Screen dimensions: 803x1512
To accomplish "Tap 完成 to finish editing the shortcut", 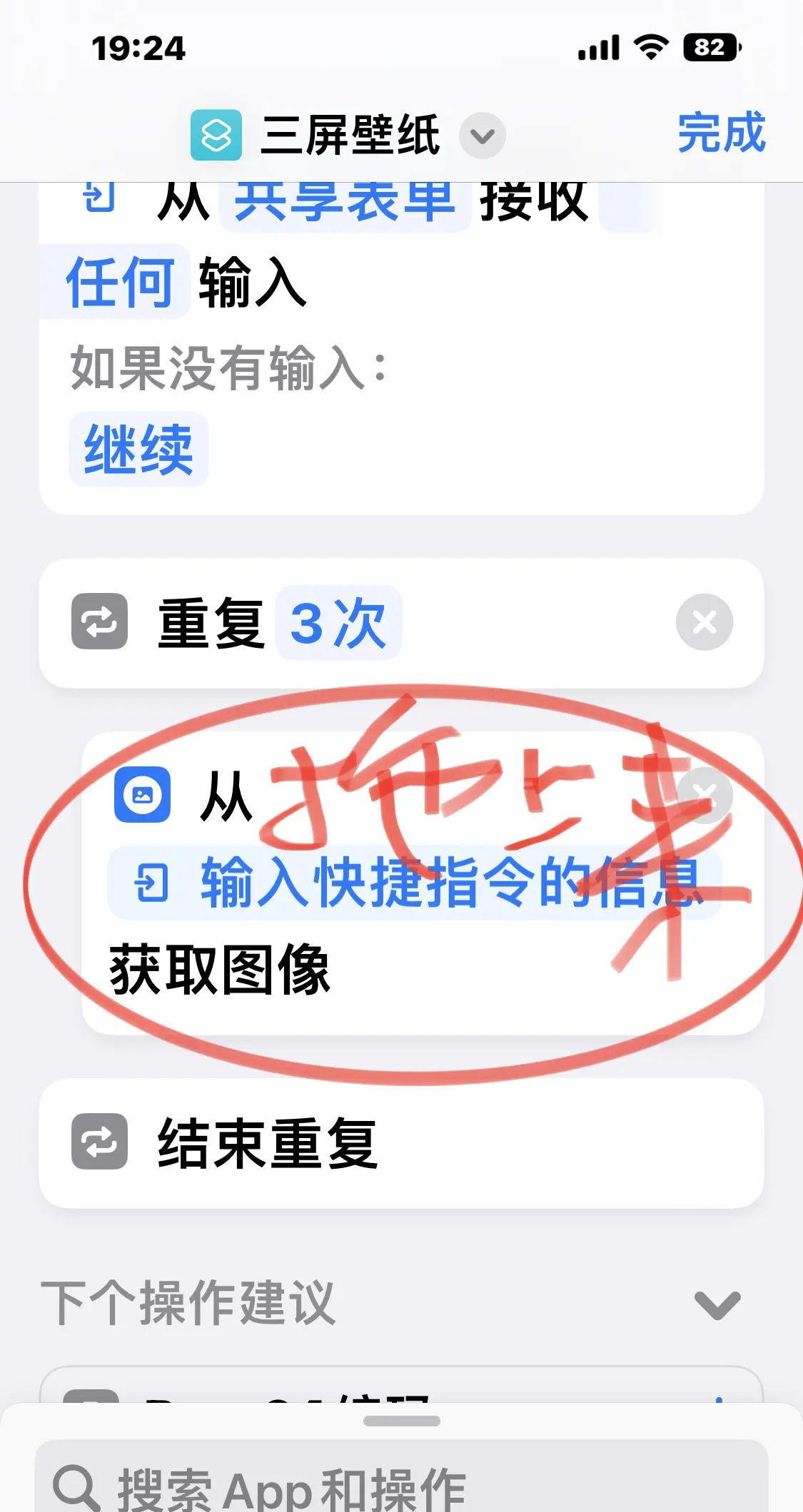I will pyautogui.click(x=722, y=133).
